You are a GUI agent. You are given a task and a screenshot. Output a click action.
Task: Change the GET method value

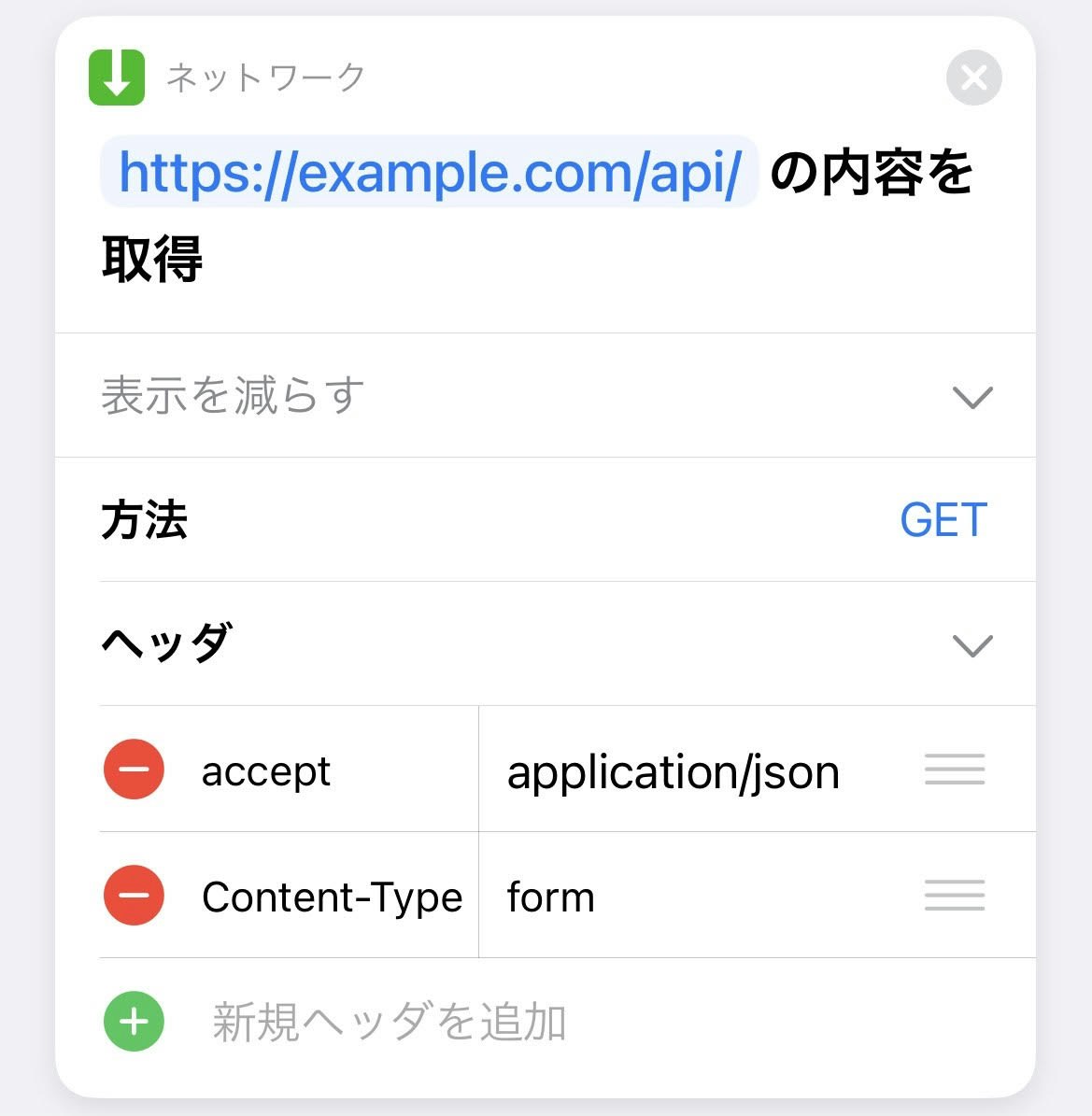[x=943, y=520]
